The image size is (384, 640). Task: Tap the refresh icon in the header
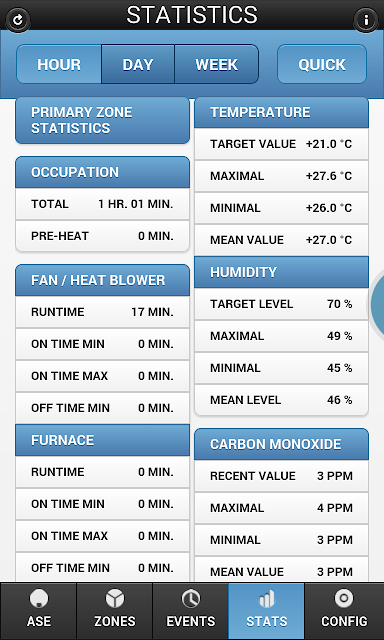tap(18, 20)
